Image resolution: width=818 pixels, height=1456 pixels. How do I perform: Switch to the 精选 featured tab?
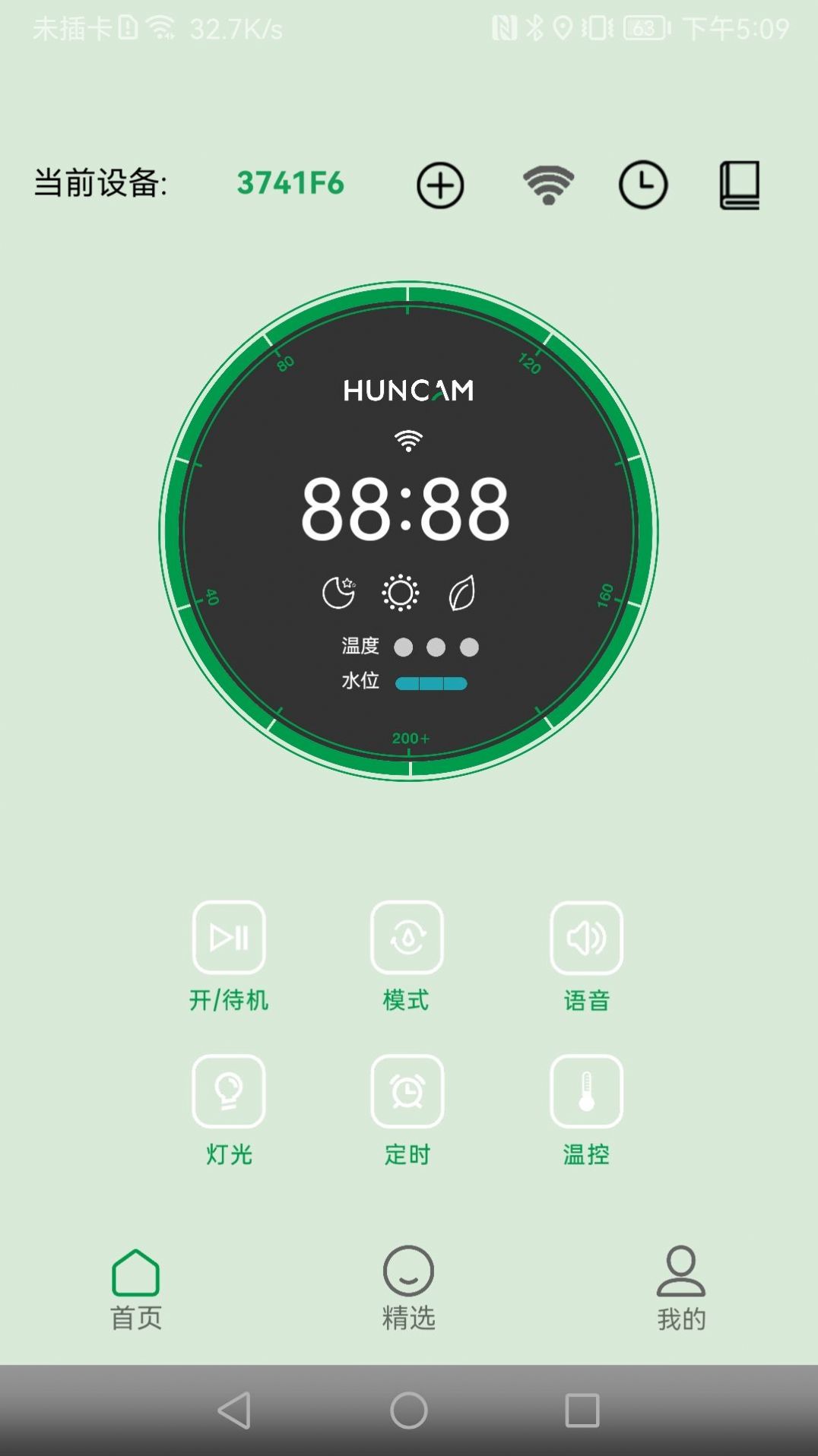(408, 1288)
